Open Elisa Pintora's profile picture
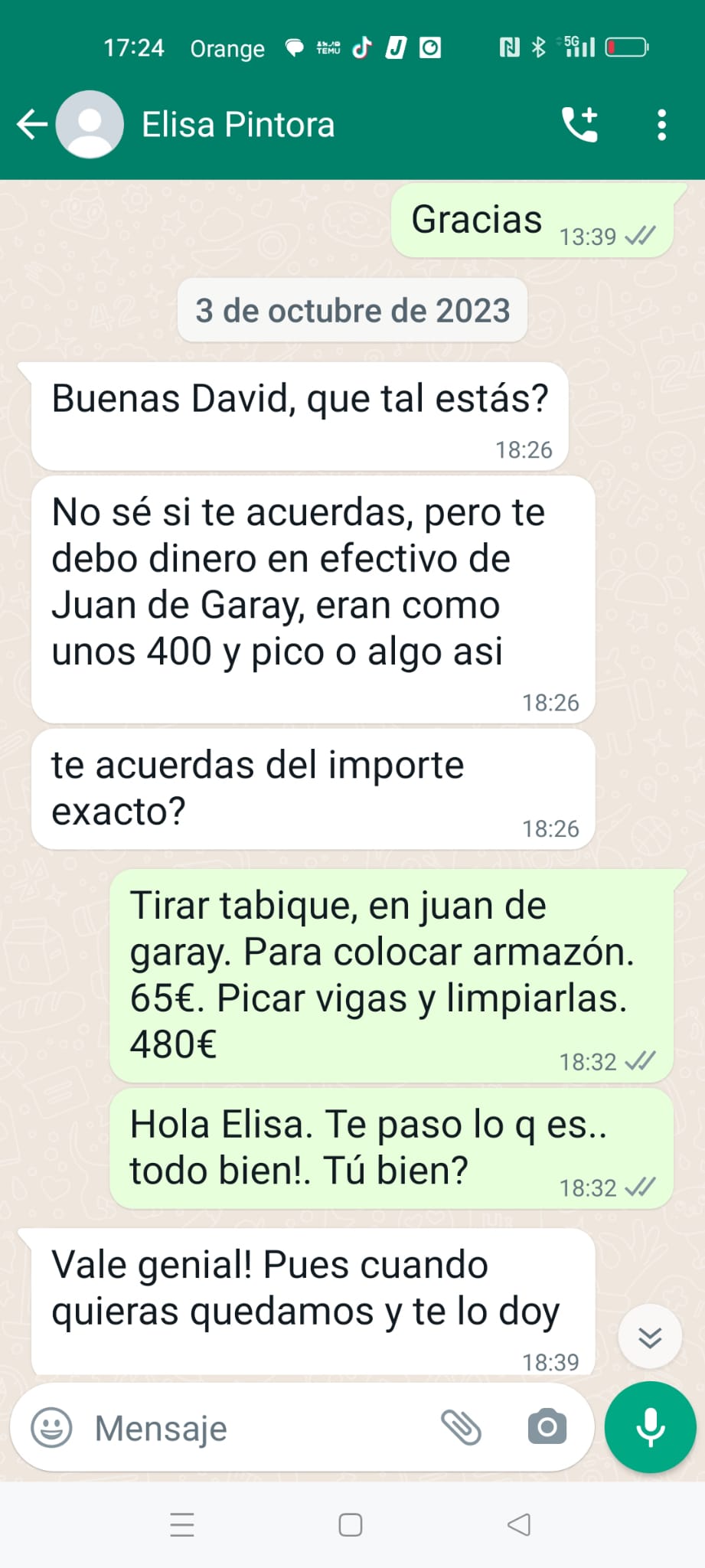 click(x=90, y=125)
